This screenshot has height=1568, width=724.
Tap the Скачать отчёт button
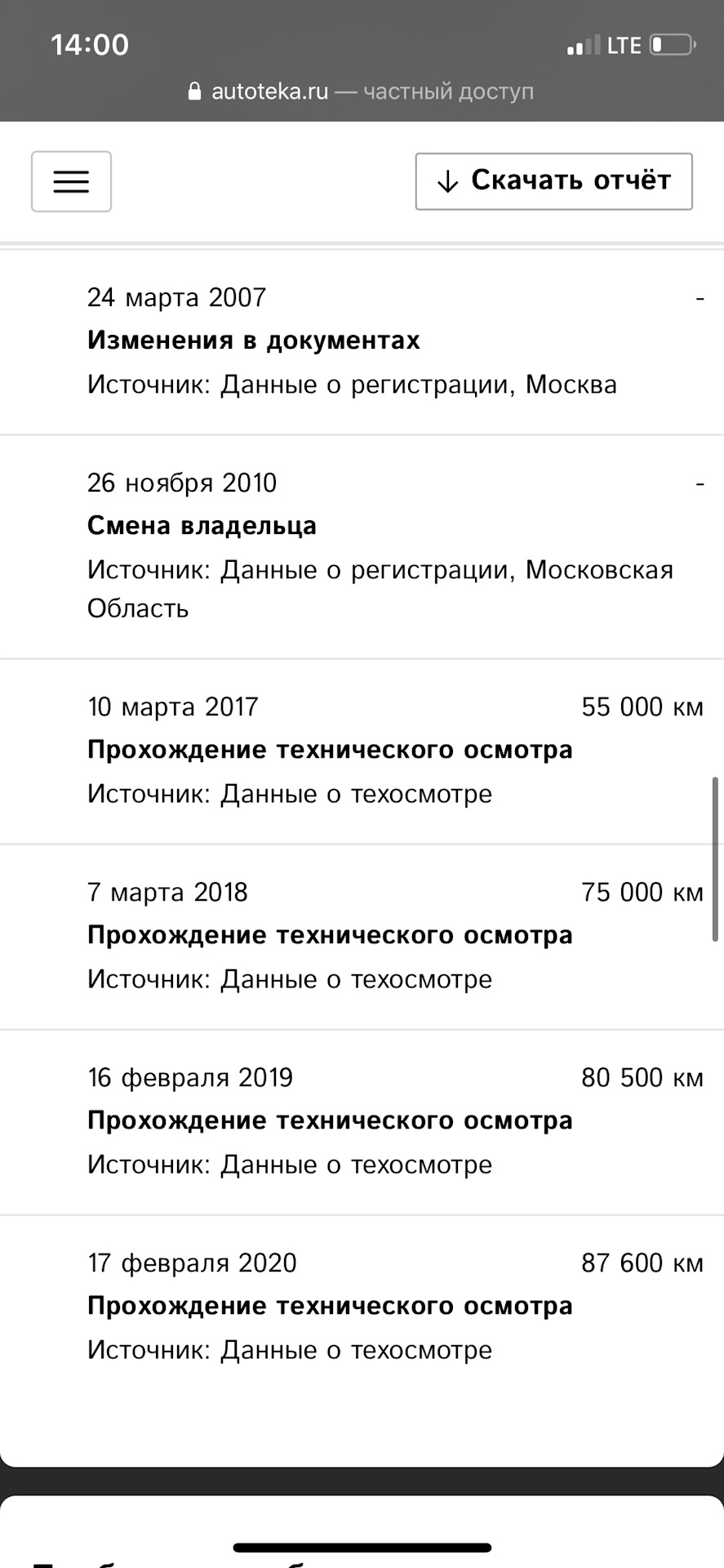[x=553, y=181]
